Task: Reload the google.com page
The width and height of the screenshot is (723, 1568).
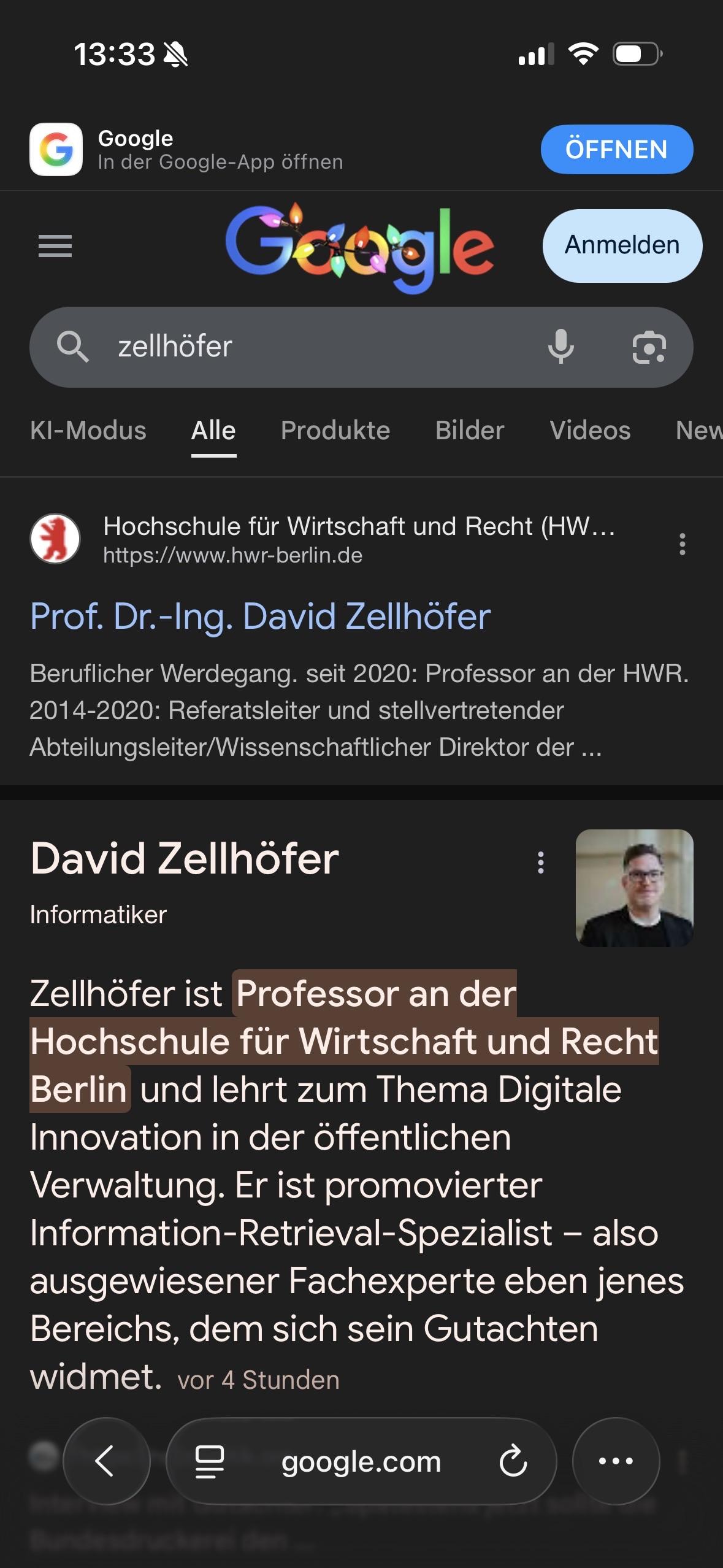Action: point(513,1461)
